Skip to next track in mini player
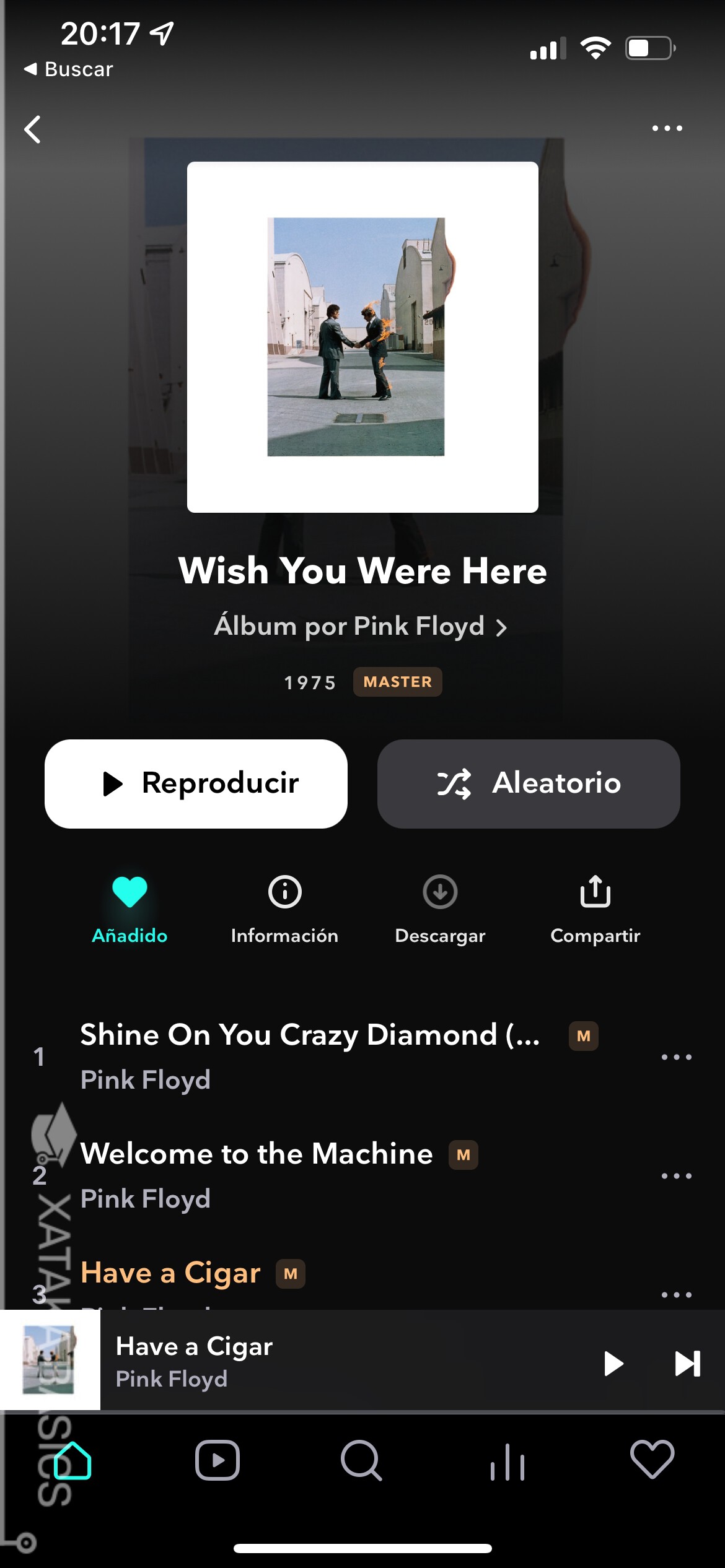Screen dimensions: 725x1568 tap(687, 1363)
